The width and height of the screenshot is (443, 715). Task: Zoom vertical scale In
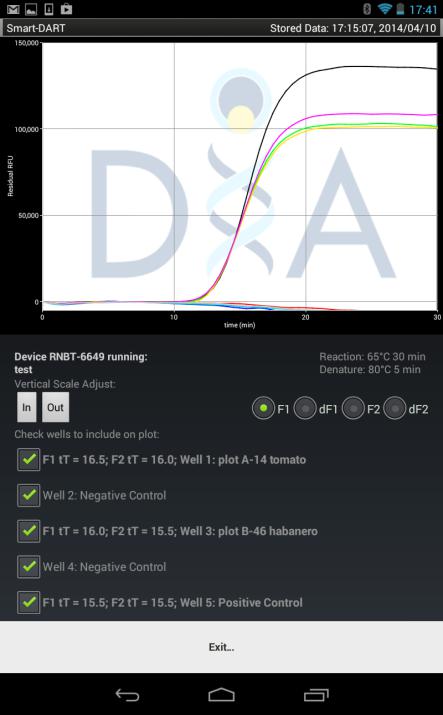(26, 407)
